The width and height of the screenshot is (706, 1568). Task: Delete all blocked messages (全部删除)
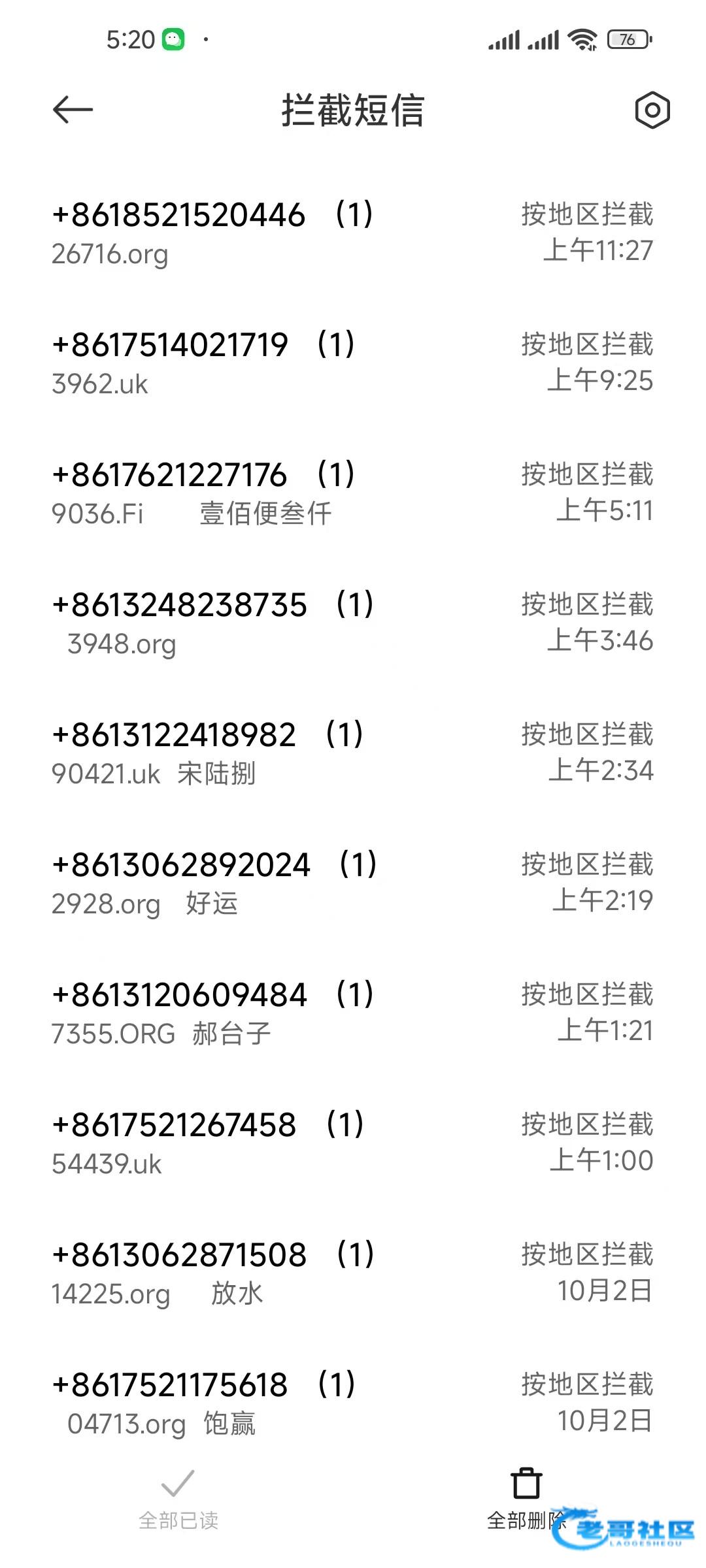coord(526,1497)
